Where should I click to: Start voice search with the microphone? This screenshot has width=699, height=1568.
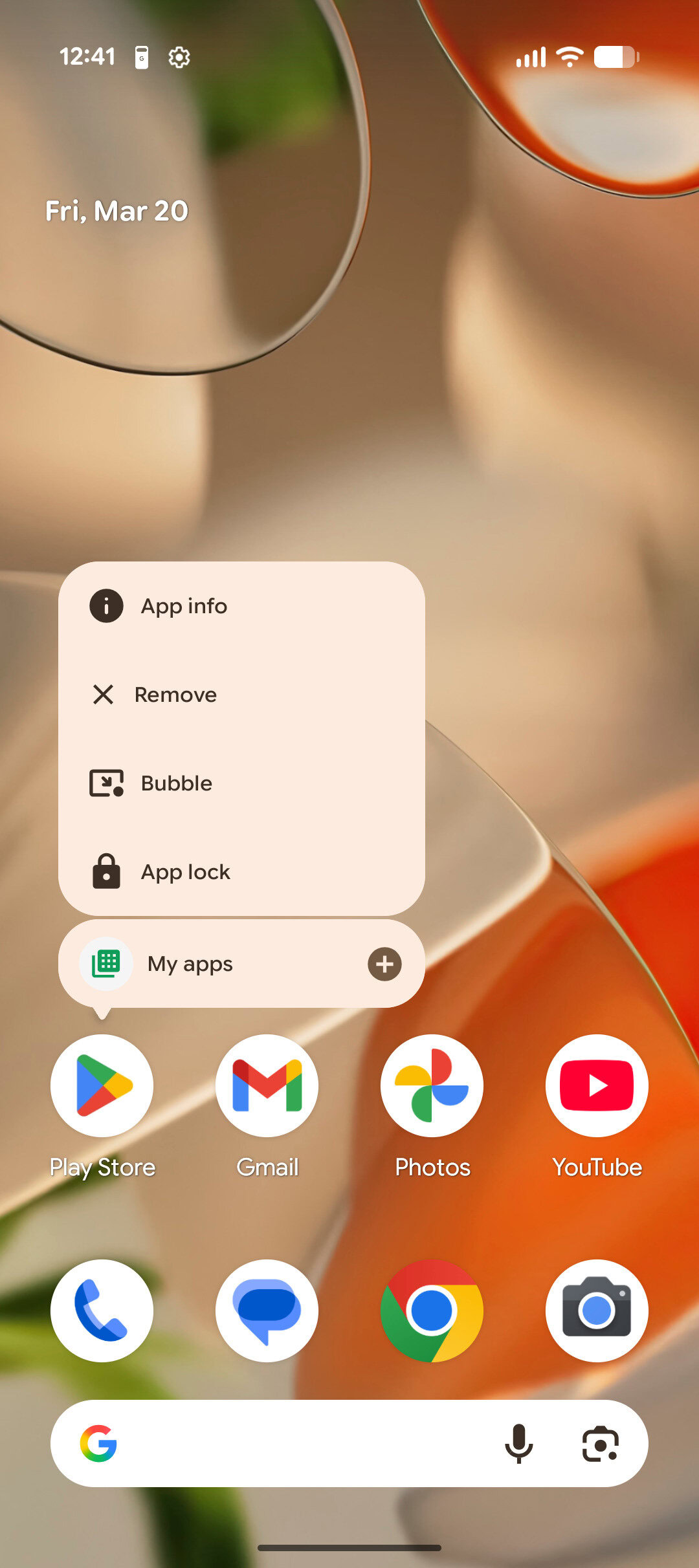click(x=518, y=1444)
